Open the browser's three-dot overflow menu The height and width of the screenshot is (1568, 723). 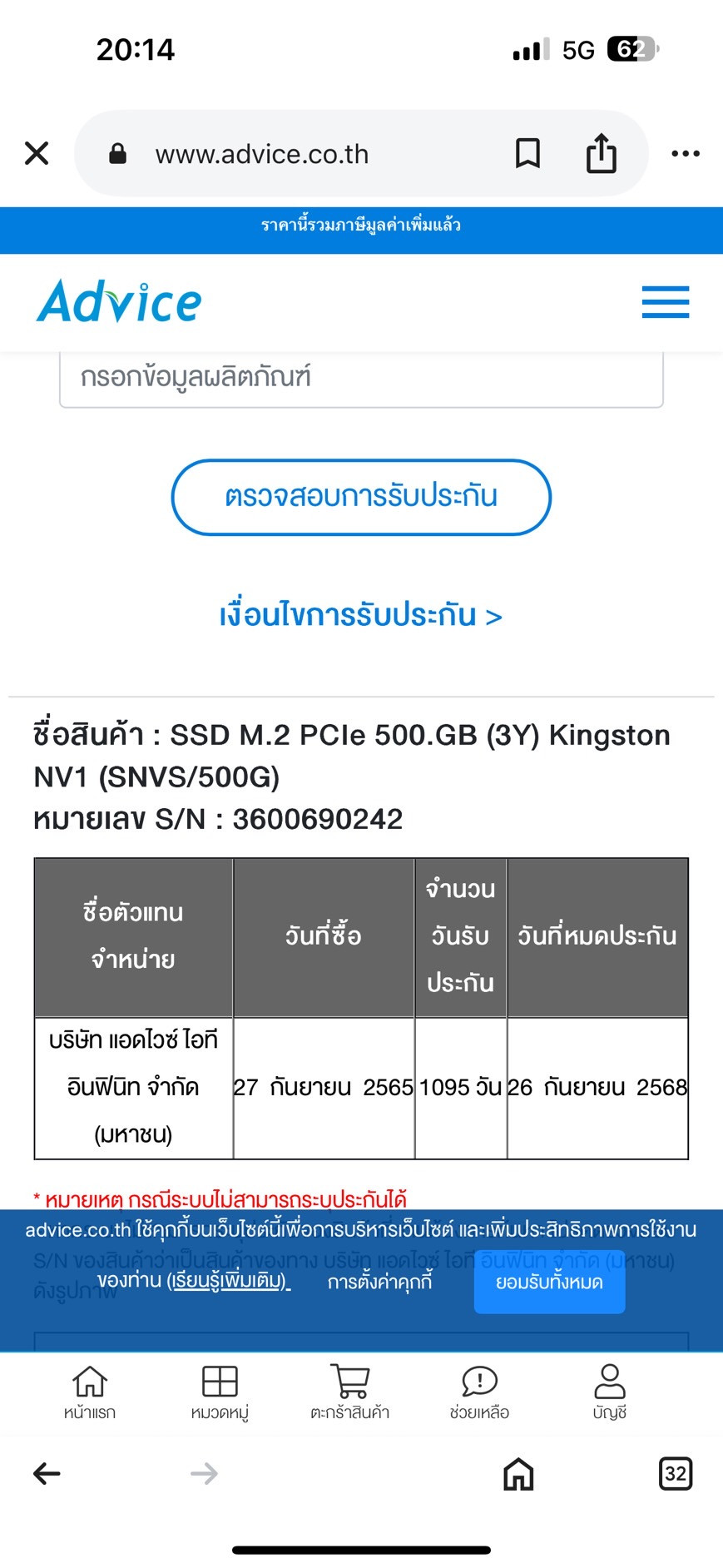(686, 153)
